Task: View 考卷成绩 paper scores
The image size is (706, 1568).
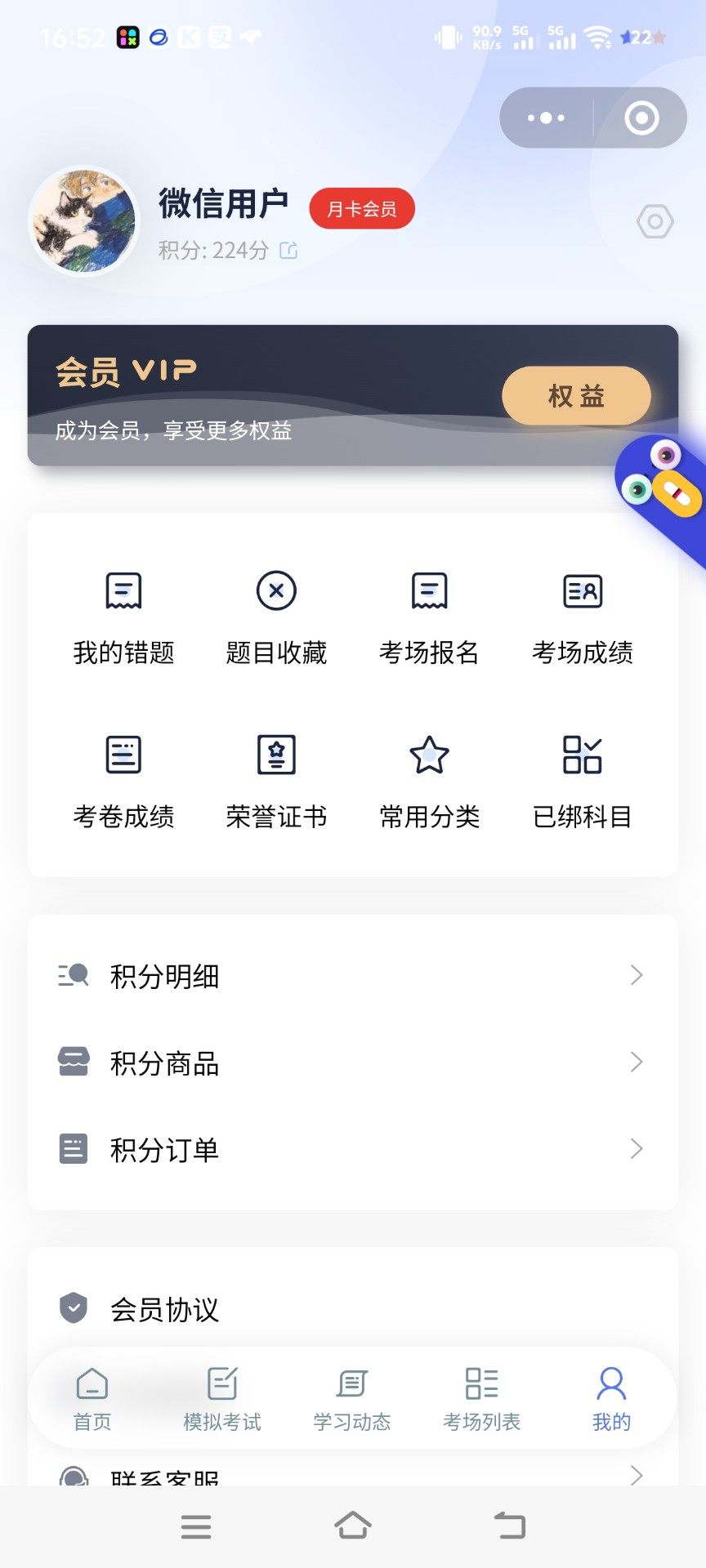Action: tap(124, 781)
